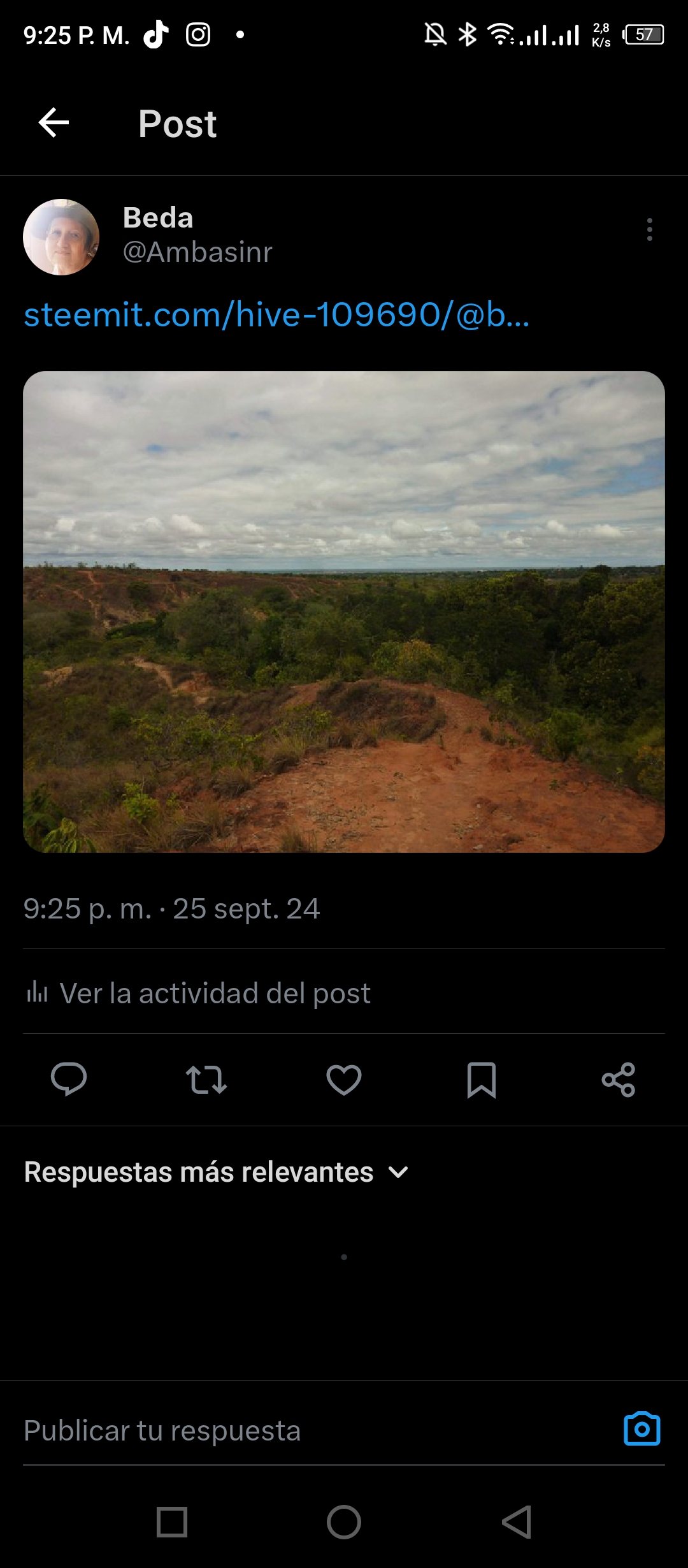Go to the system home screen
688x1568 pixels.
[x=344, y=1522]
